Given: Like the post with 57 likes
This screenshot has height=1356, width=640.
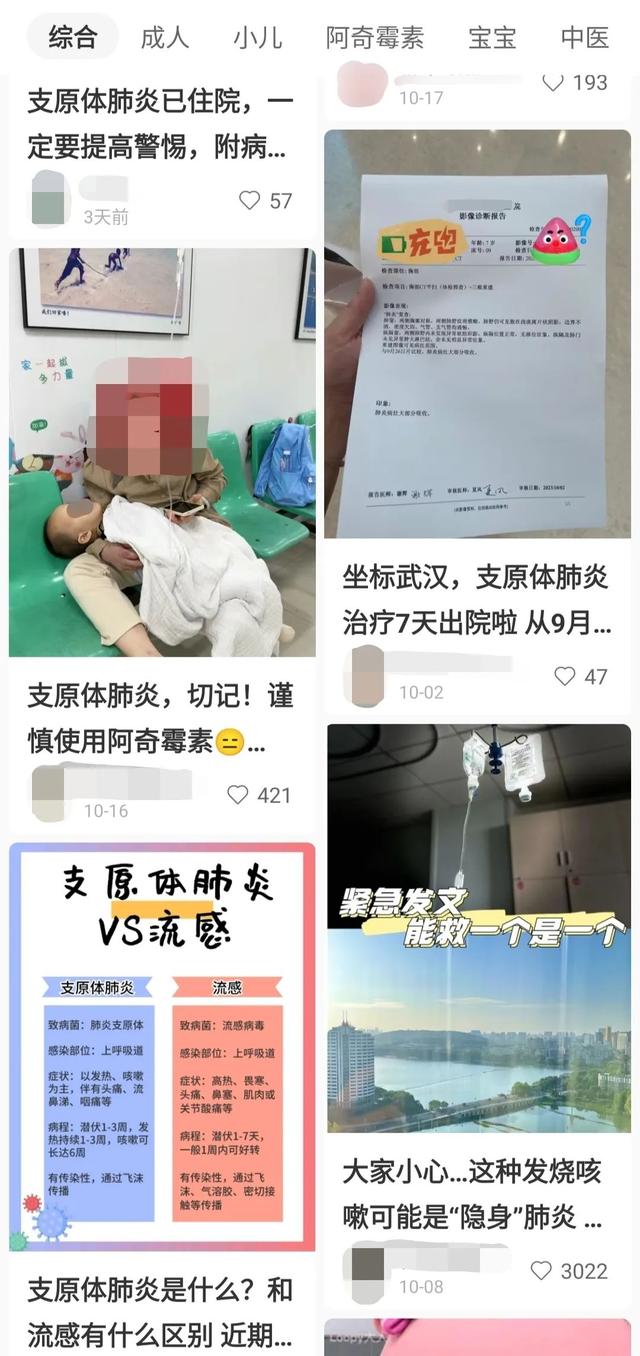Looking at the screenshot, I should (250, 201).
